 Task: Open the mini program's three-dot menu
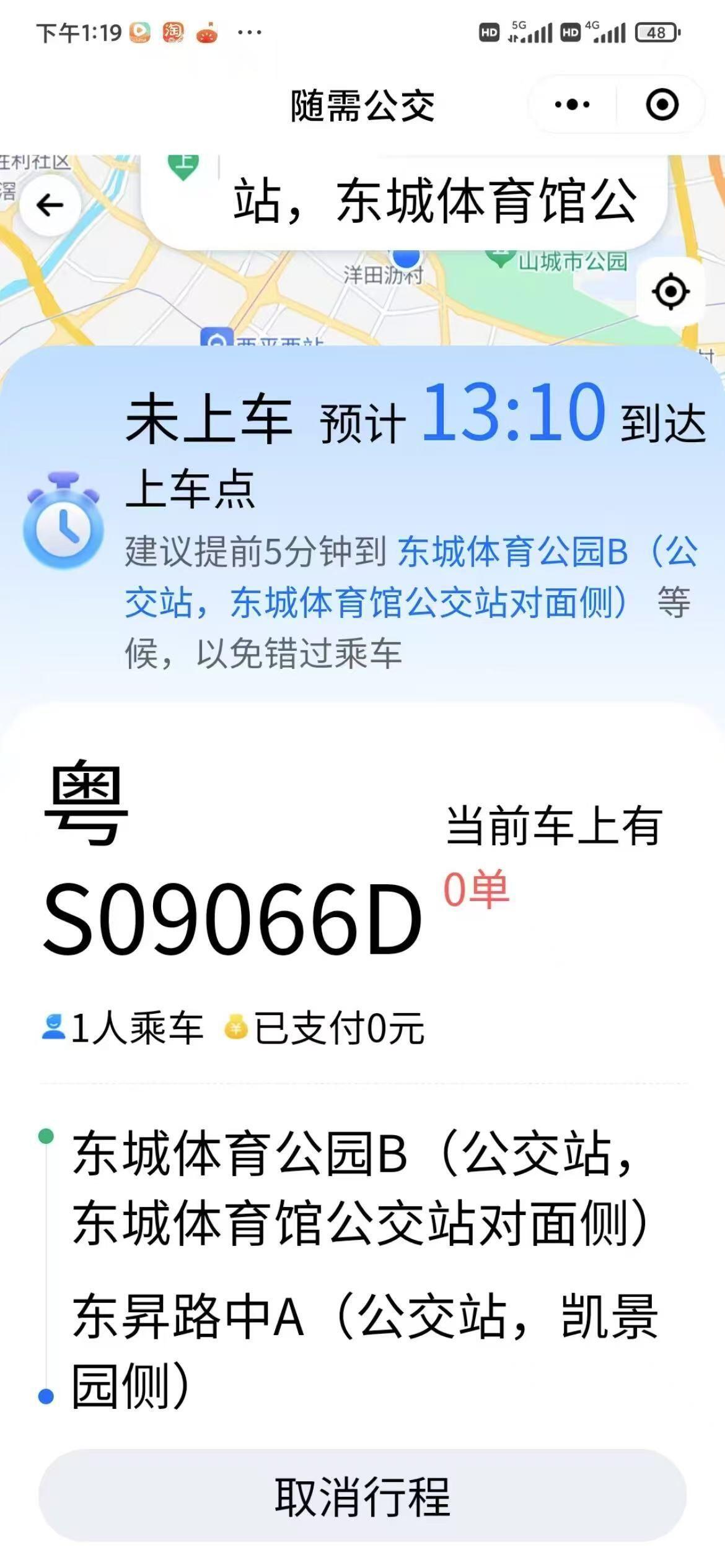[571, 105]
